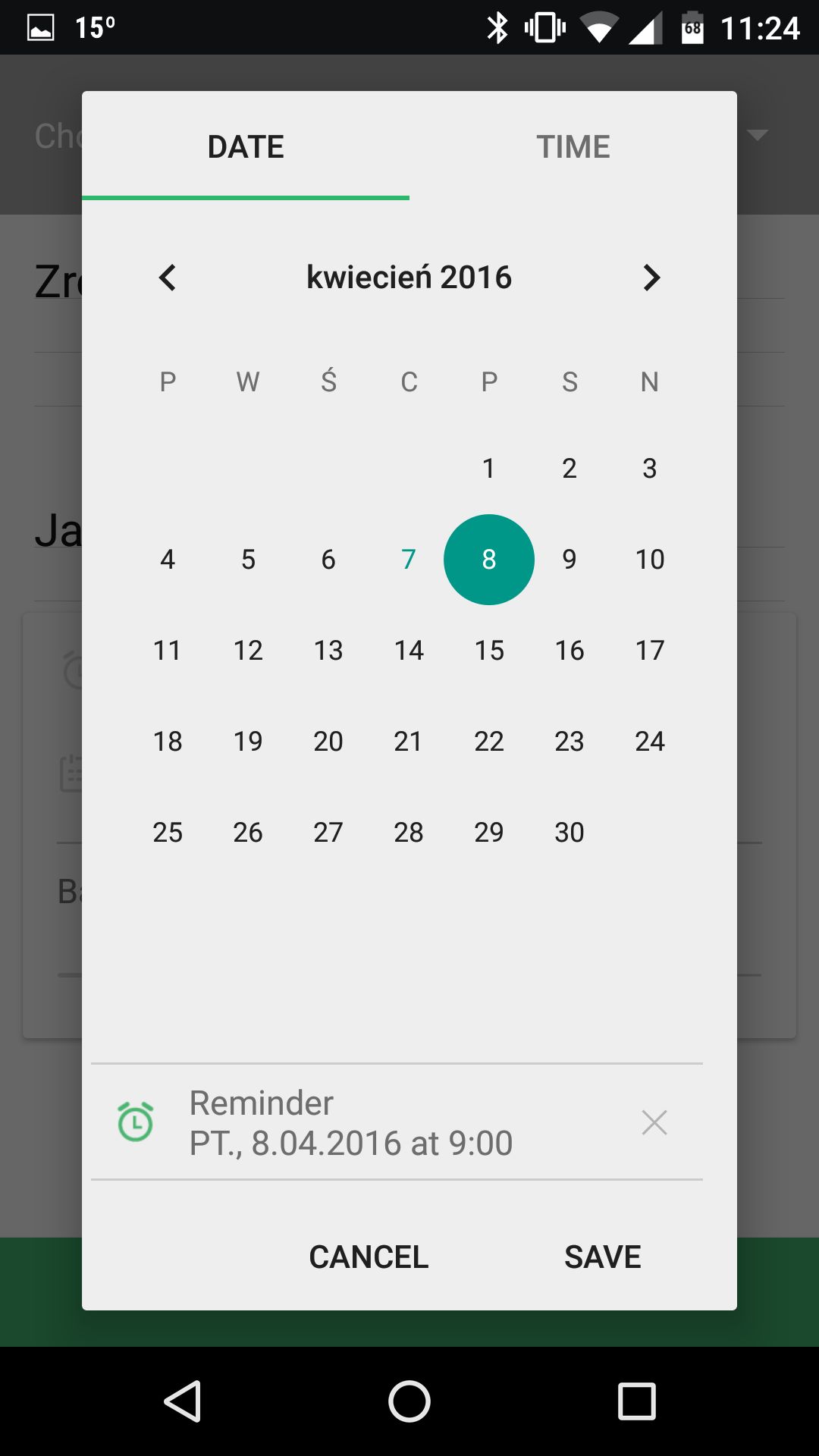Choose day 12 in the calendar
The image size is (819, 1456).
coord(248,650)
